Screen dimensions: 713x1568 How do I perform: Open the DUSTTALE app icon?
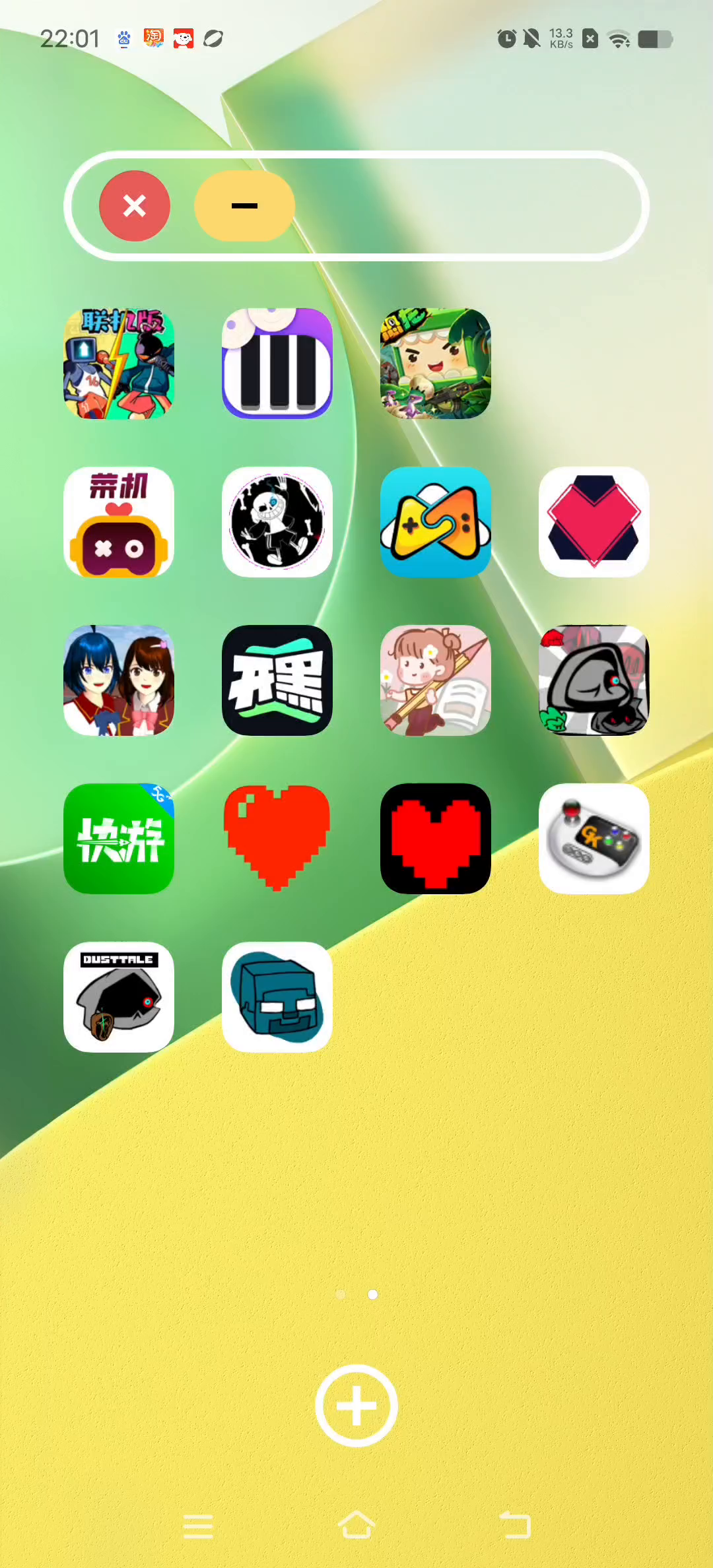[x=119, y=997]
